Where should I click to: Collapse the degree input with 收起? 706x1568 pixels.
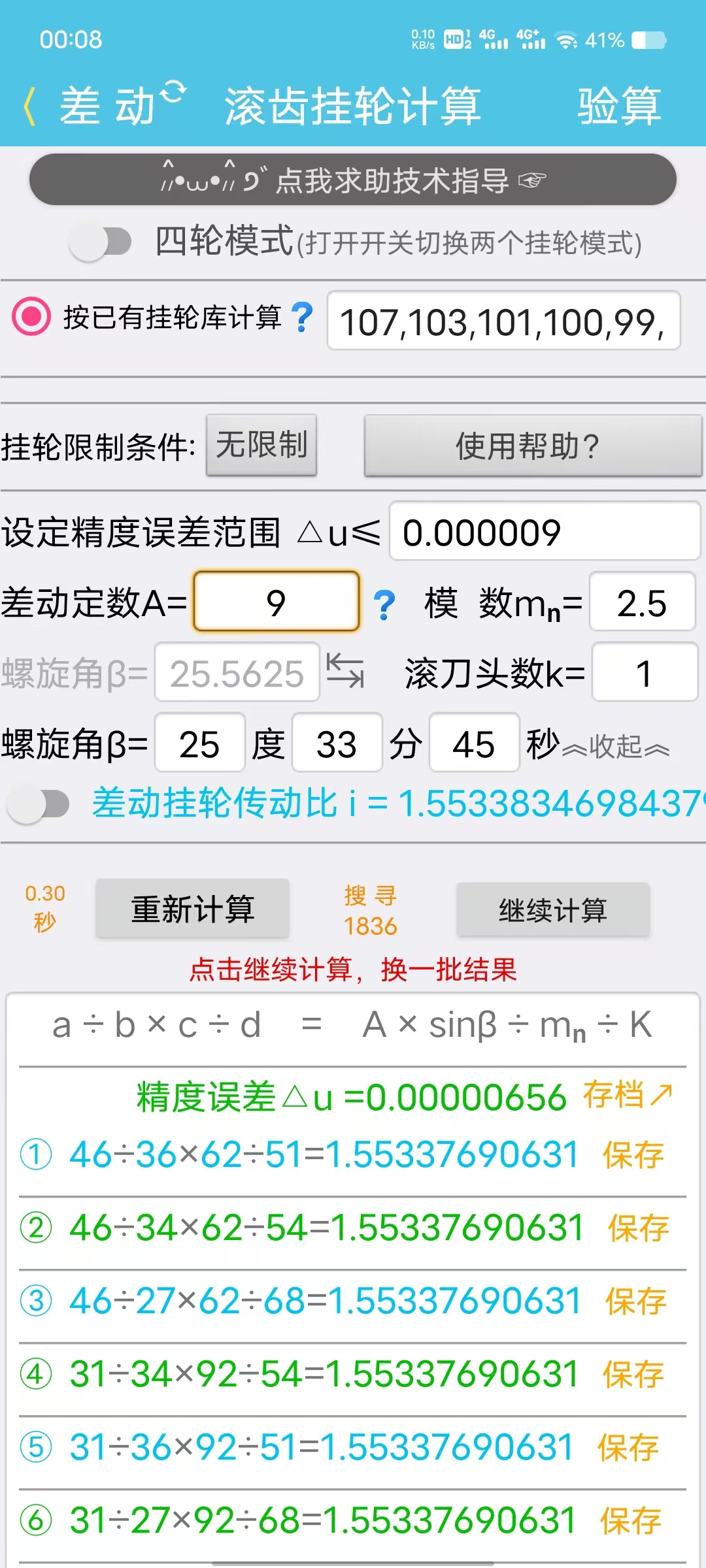point(616,747)
